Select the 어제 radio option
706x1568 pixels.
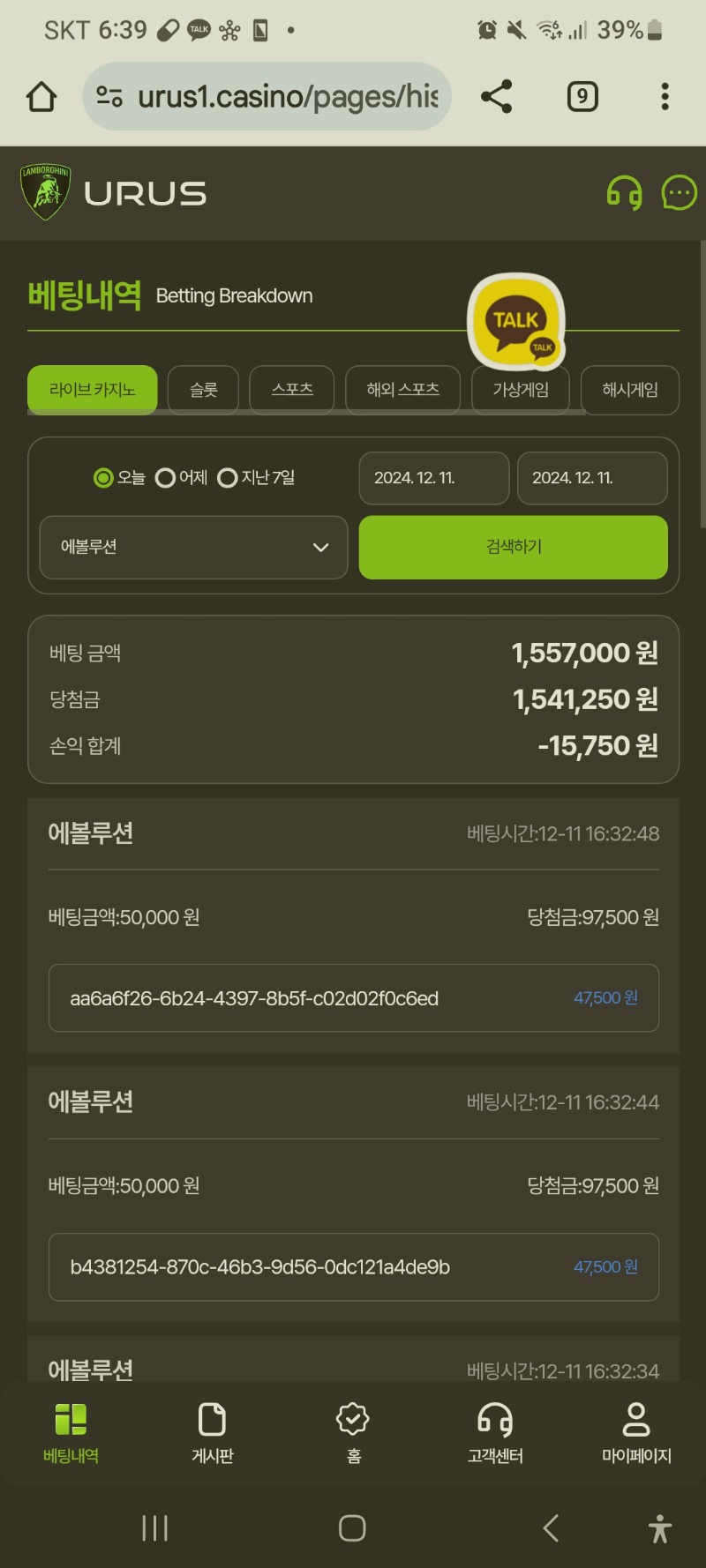tap(181, 478)
